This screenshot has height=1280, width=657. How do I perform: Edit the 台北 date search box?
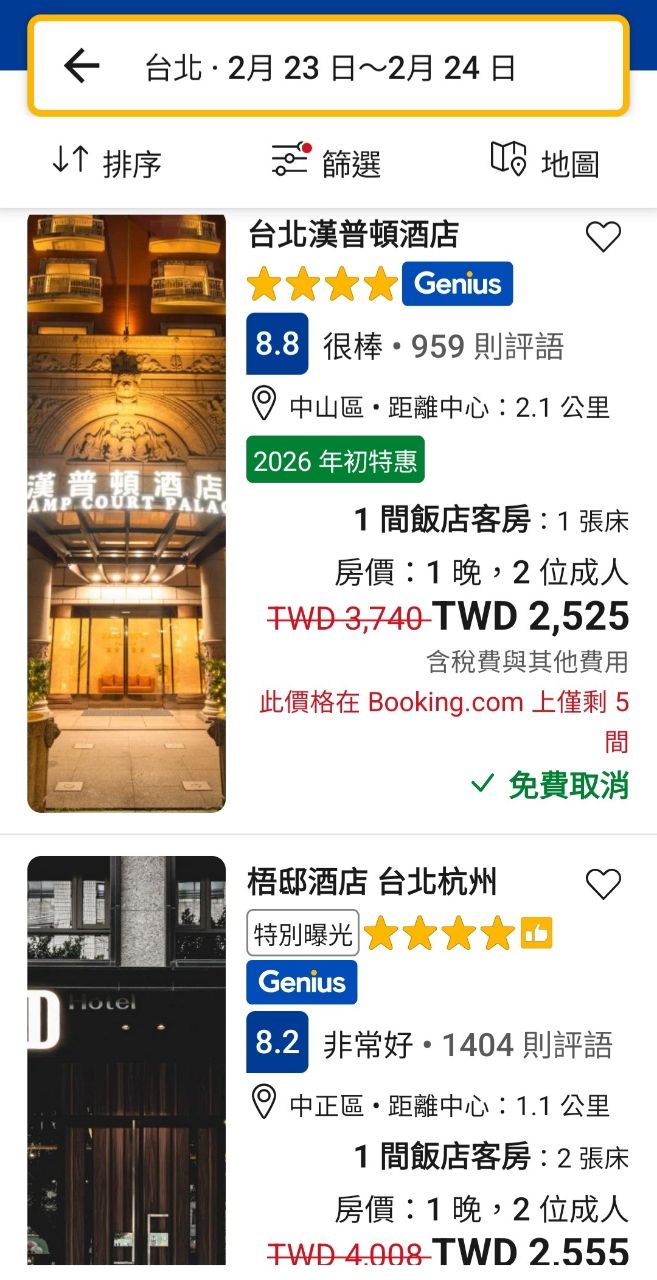click(x=330, y=68)
